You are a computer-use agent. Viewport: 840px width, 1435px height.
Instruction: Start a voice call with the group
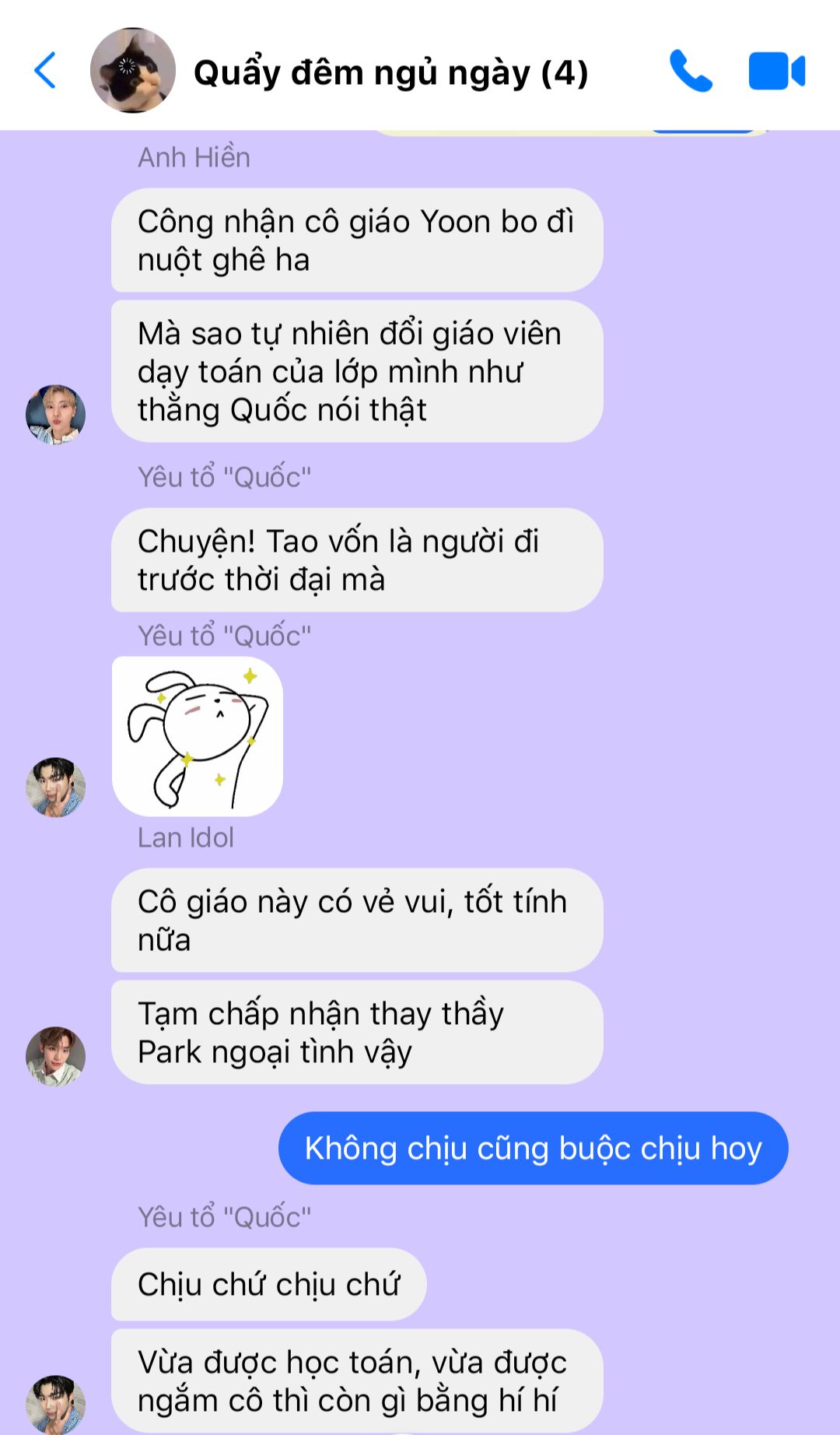[x=691, y=71]
